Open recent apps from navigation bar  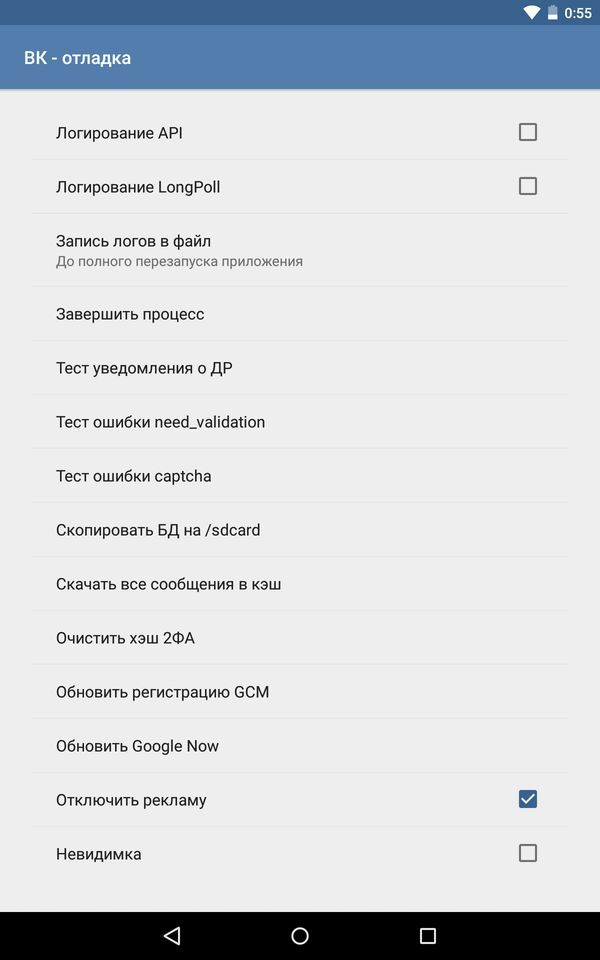pos(427,936)
